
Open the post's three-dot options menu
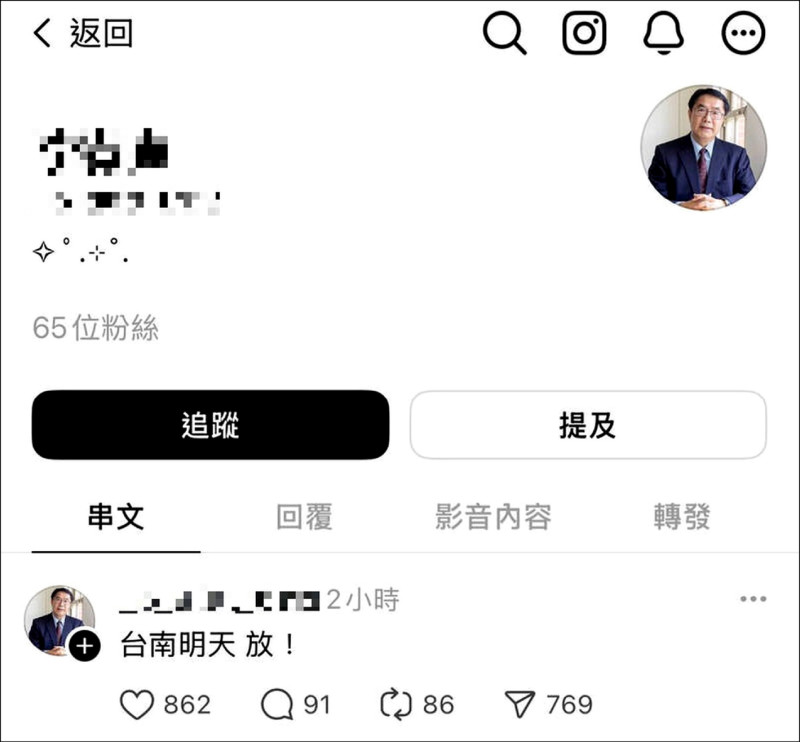coord(752,599)
